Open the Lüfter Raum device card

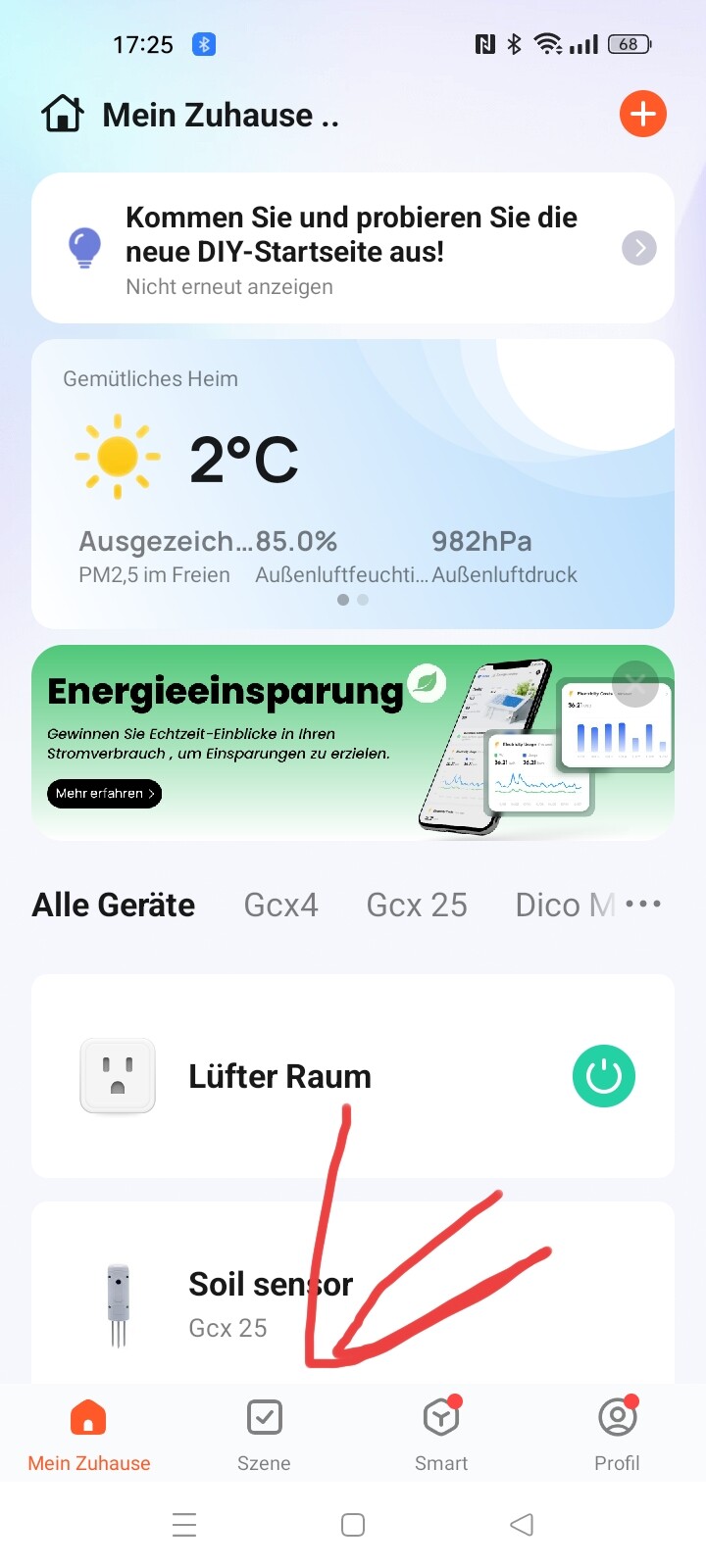pos(294,1076)
